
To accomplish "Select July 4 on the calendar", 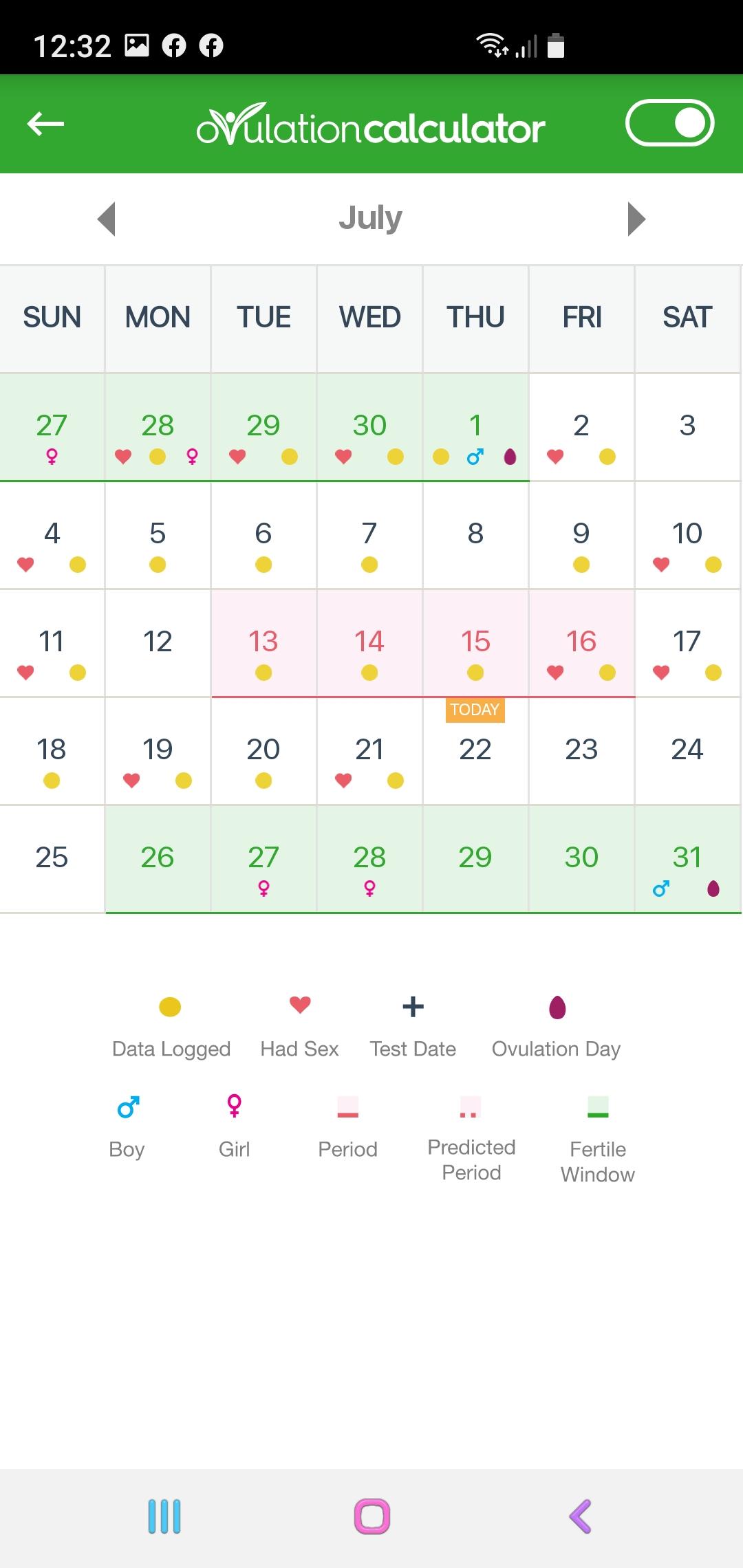I will 52,535.
